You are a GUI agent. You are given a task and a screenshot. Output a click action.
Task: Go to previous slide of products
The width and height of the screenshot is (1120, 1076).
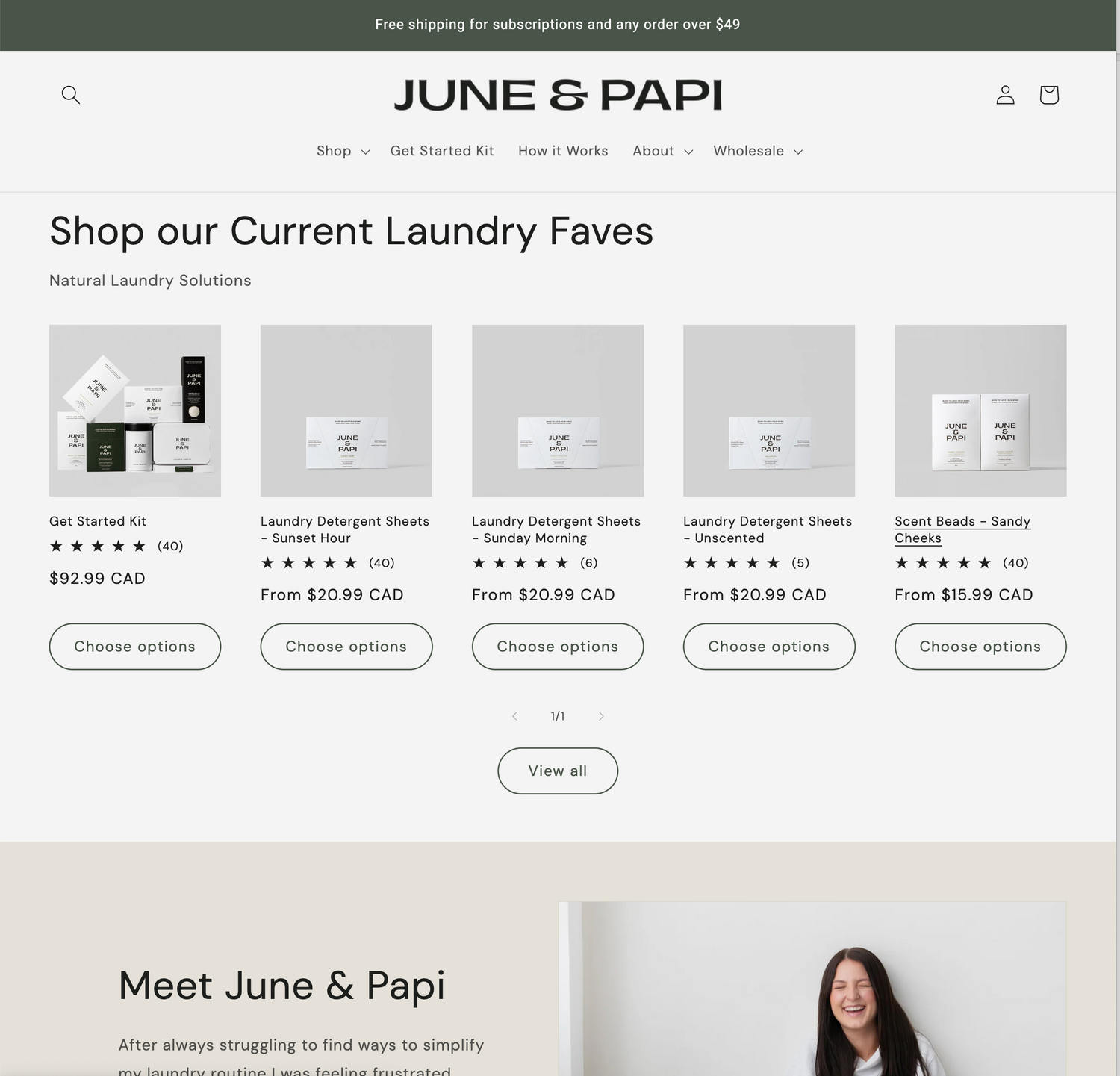[514, 716]
